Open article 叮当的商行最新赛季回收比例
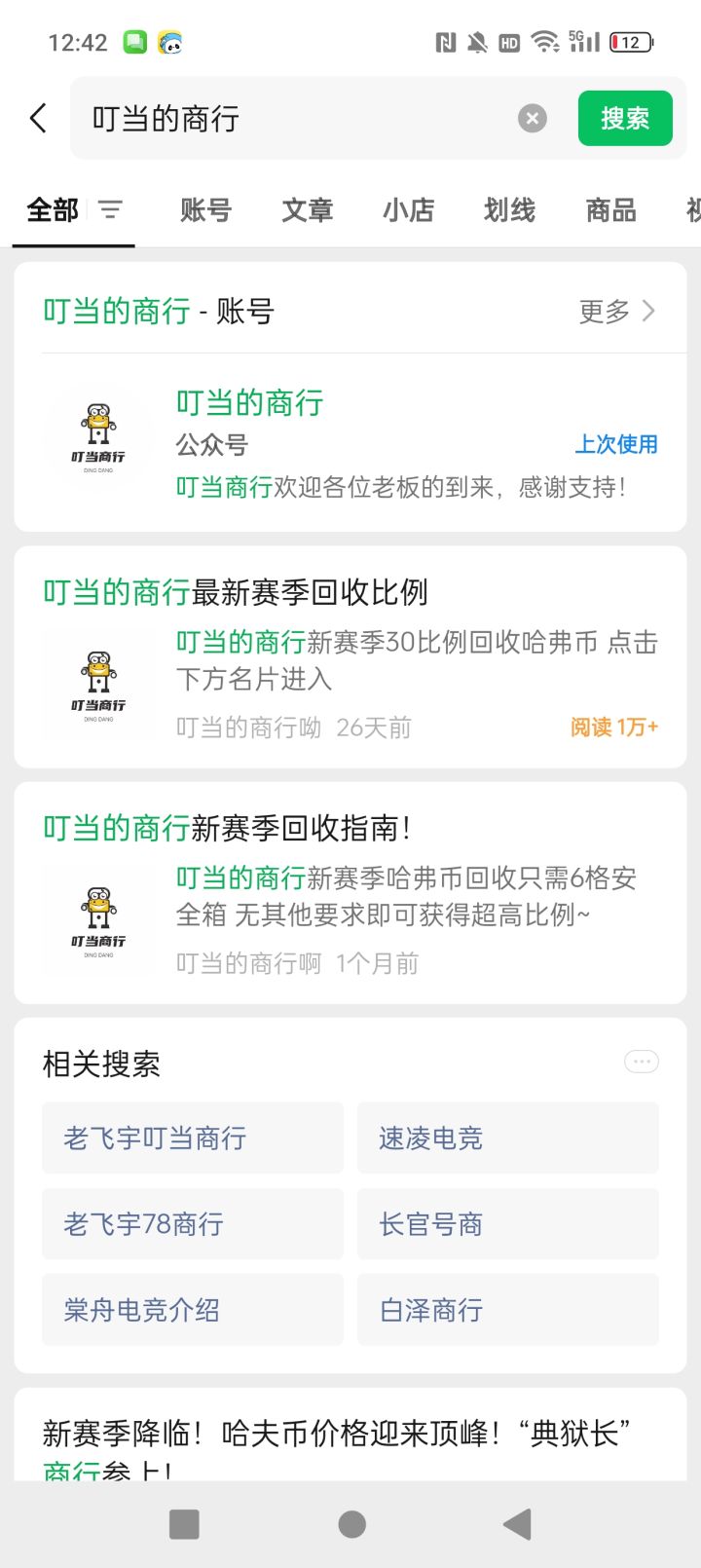Viewport: 701px width, 1568px height. pos(350,657)
